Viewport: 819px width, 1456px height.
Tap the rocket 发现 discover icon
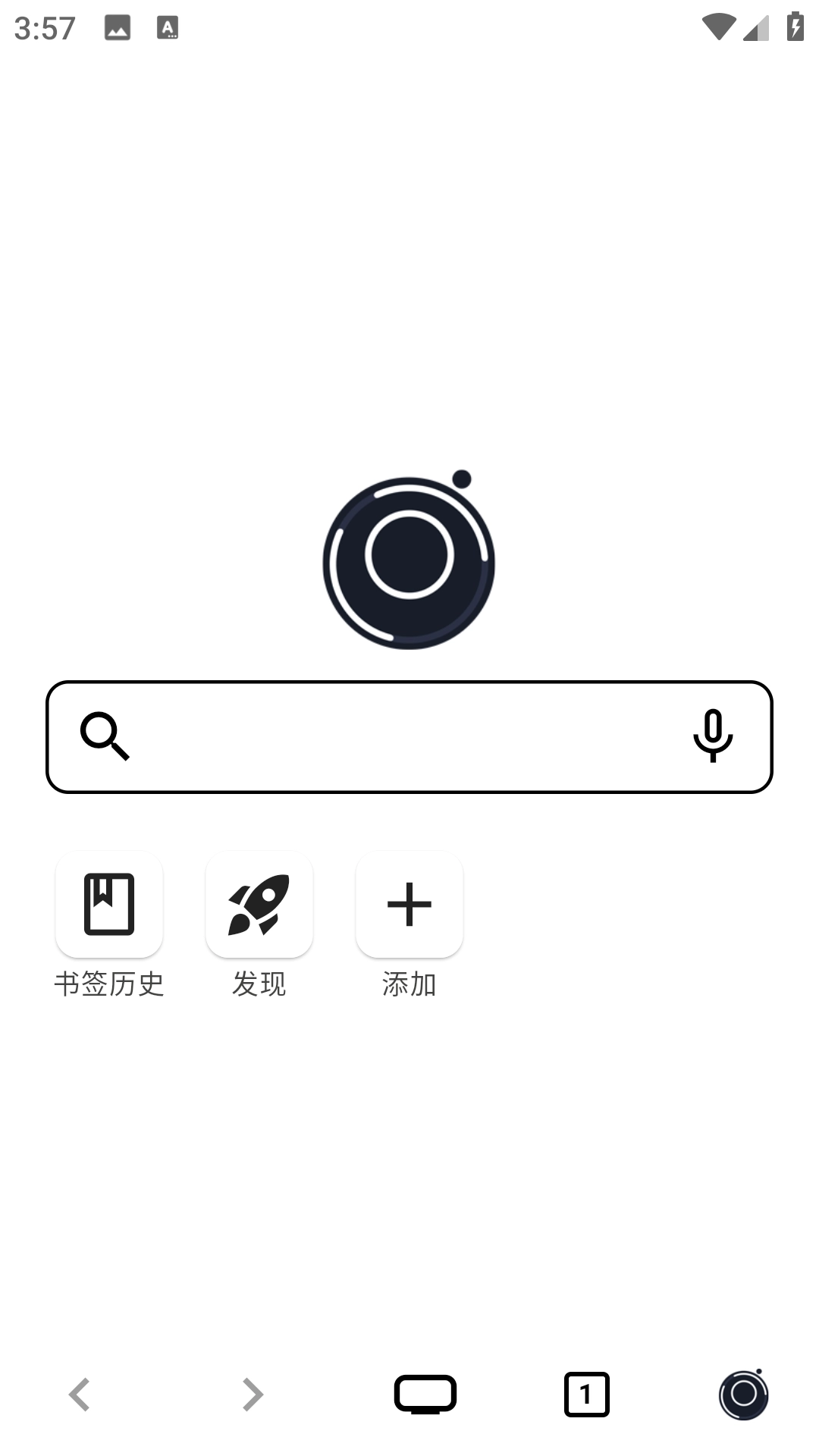click(259, 904)
